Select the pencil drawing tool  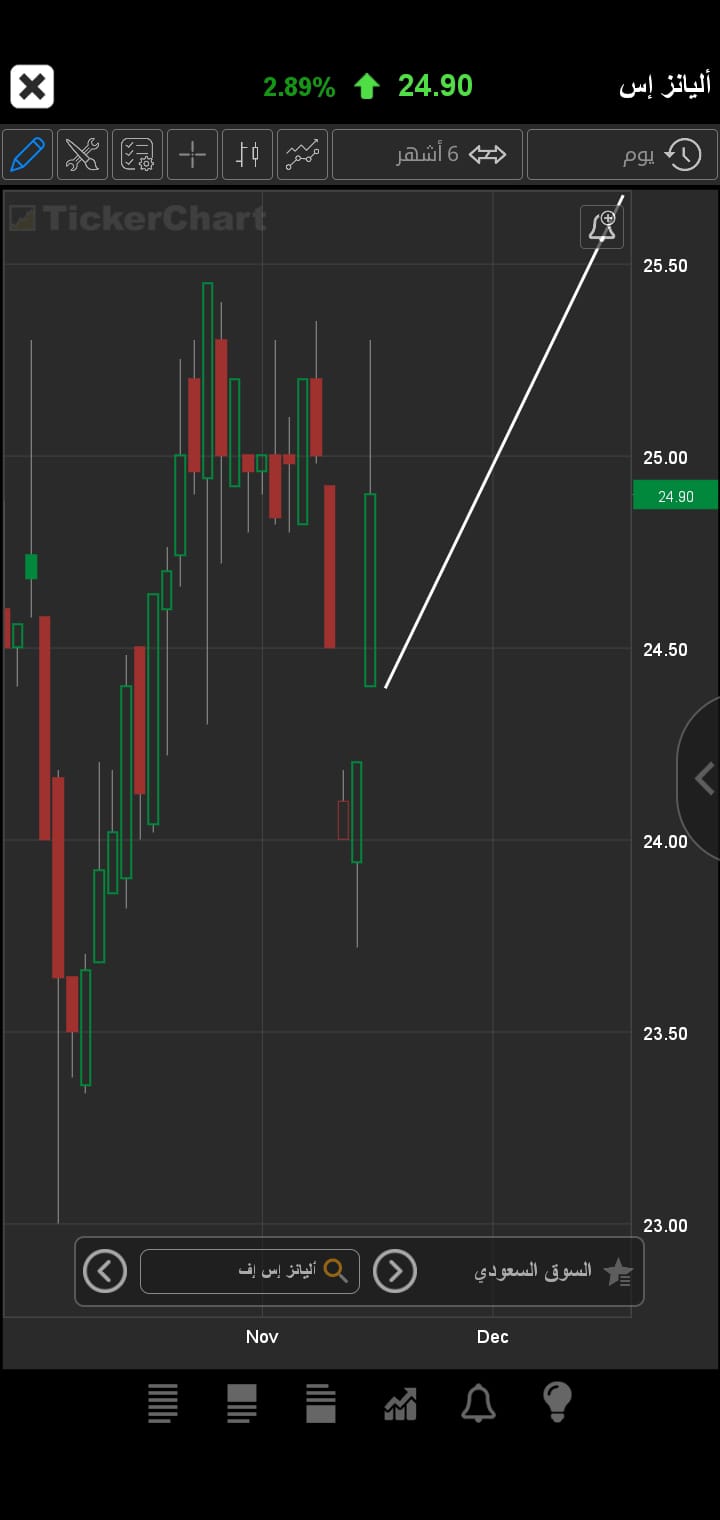click(x=27, y=154)
